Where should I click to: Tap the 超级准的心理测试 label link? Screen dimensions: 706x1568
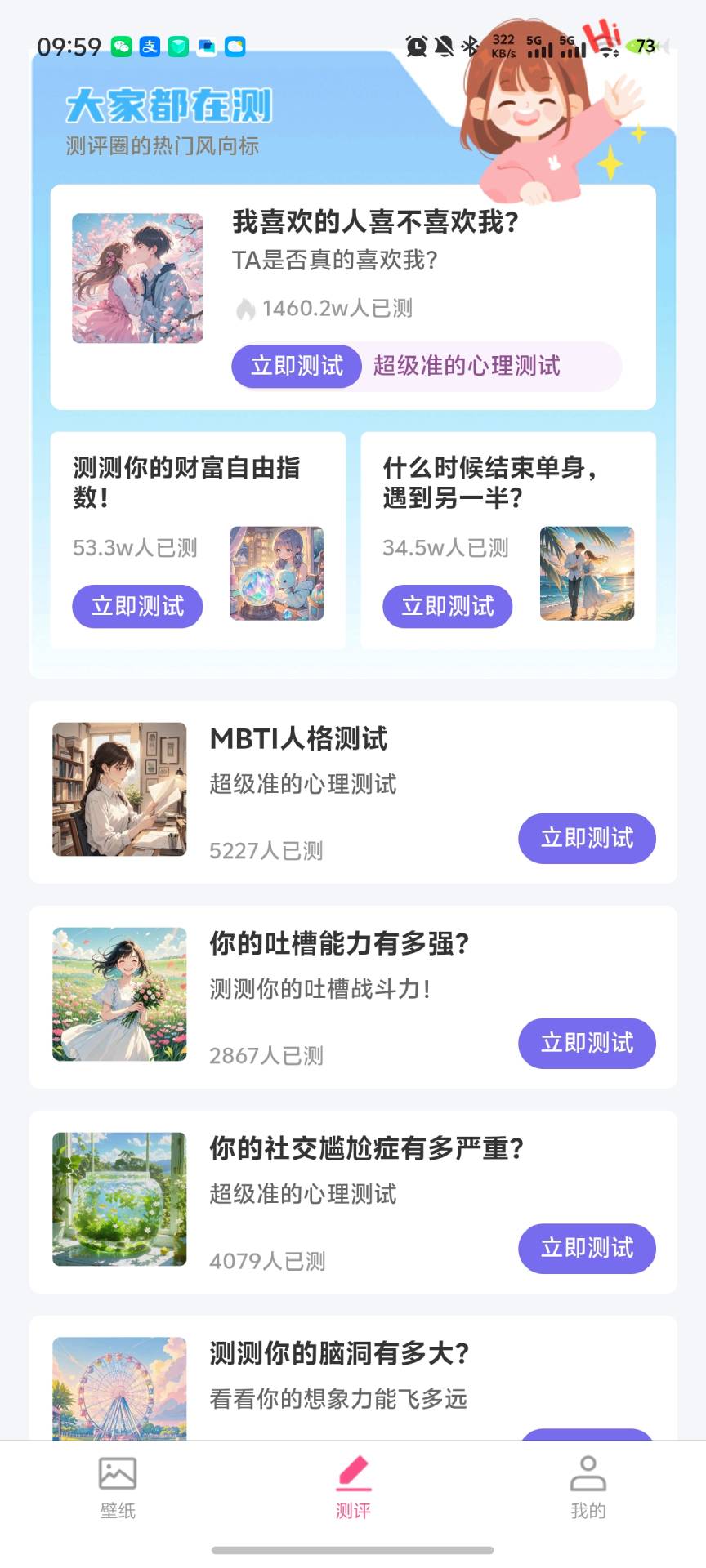tap(467, 366)
